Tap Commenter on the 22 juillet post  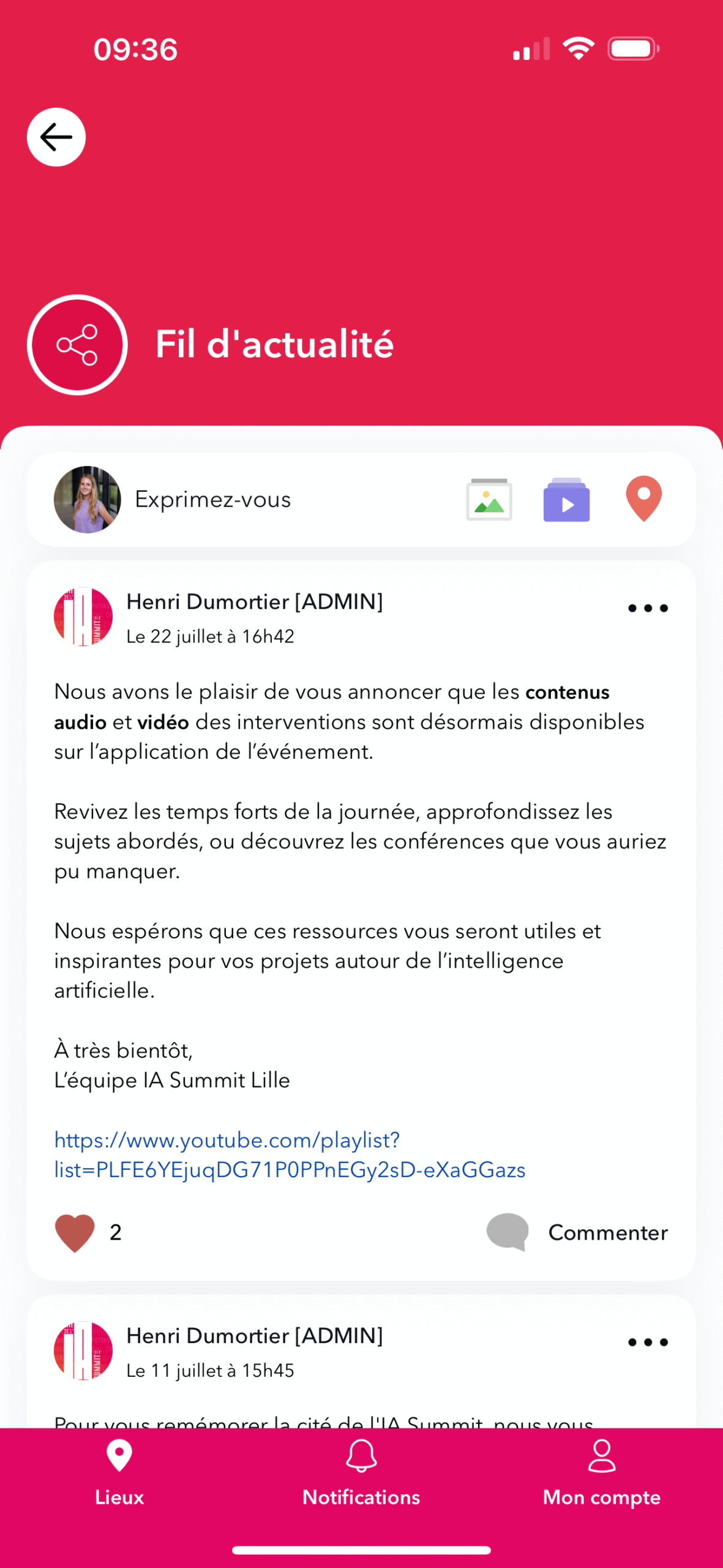577,1232
